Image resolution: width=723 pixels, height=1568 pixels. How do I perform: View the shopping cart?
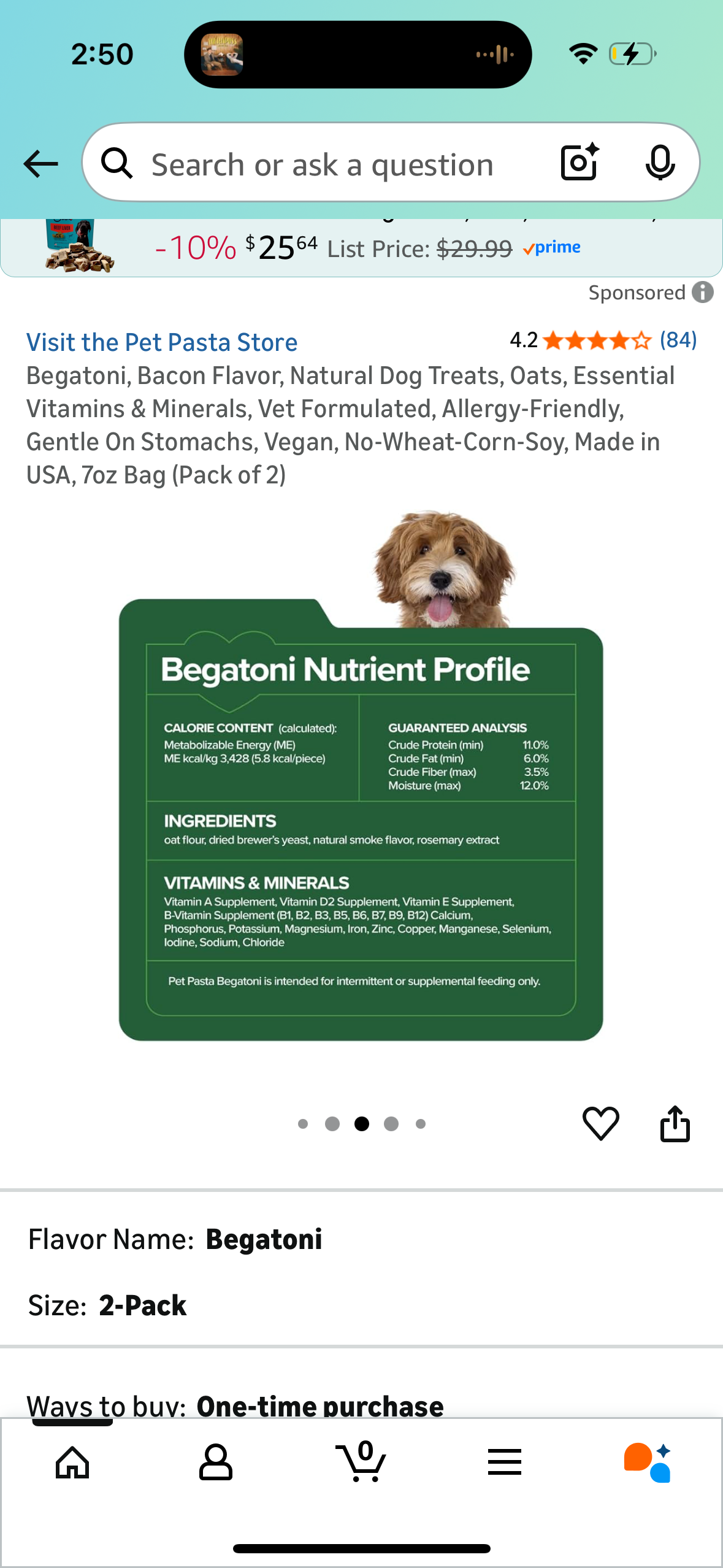tap(361, 1463)
